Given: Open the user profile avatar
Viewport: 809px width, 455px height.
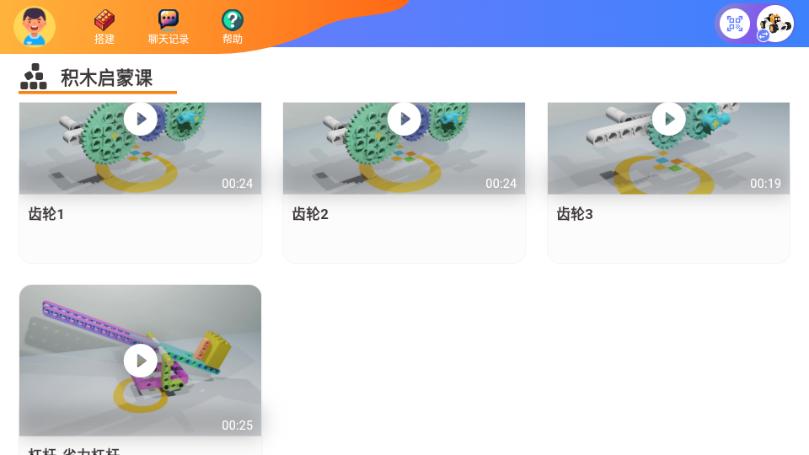Looking at the screenshot, I should coord(35,26).
